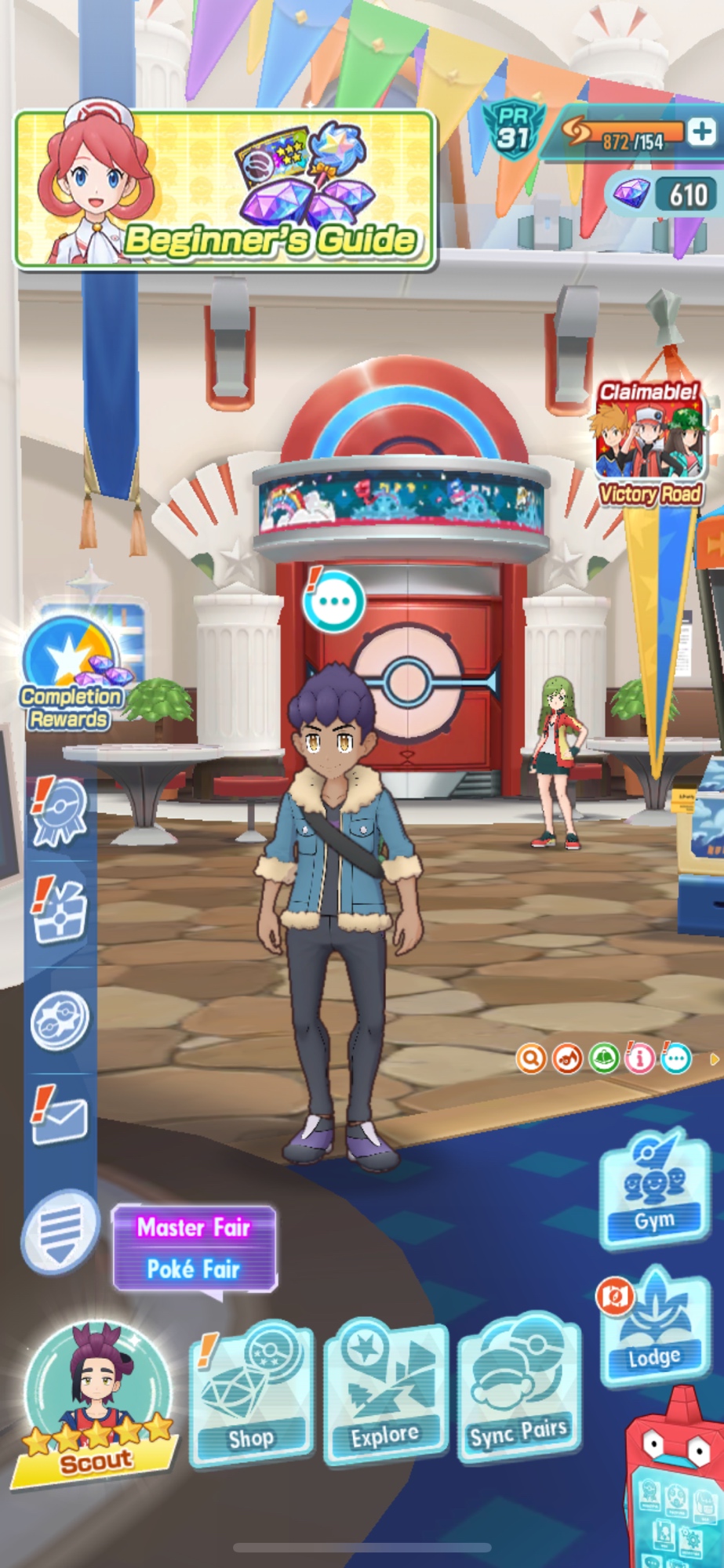Open the Beginner's Guide banner
This screenshot has height=1568, width=724.
tap(224, 191)
